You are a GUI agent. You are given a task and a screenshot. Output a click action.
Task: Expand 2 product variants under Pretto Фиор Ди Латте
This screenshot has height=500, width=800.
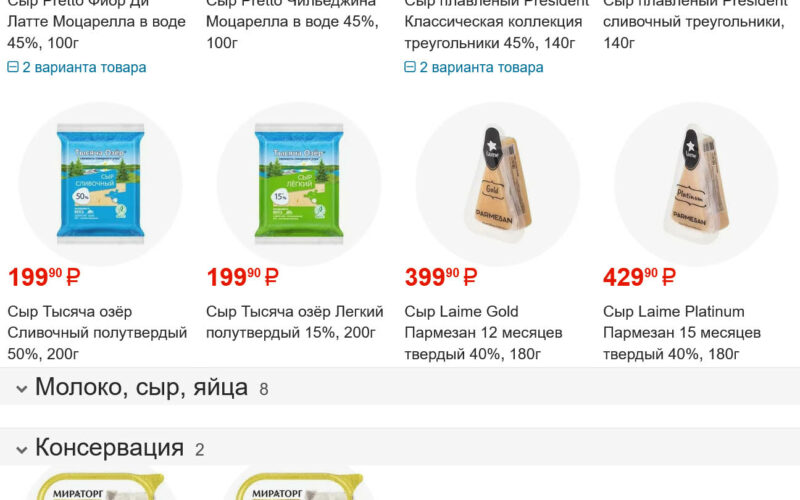(x=77, y=67)
